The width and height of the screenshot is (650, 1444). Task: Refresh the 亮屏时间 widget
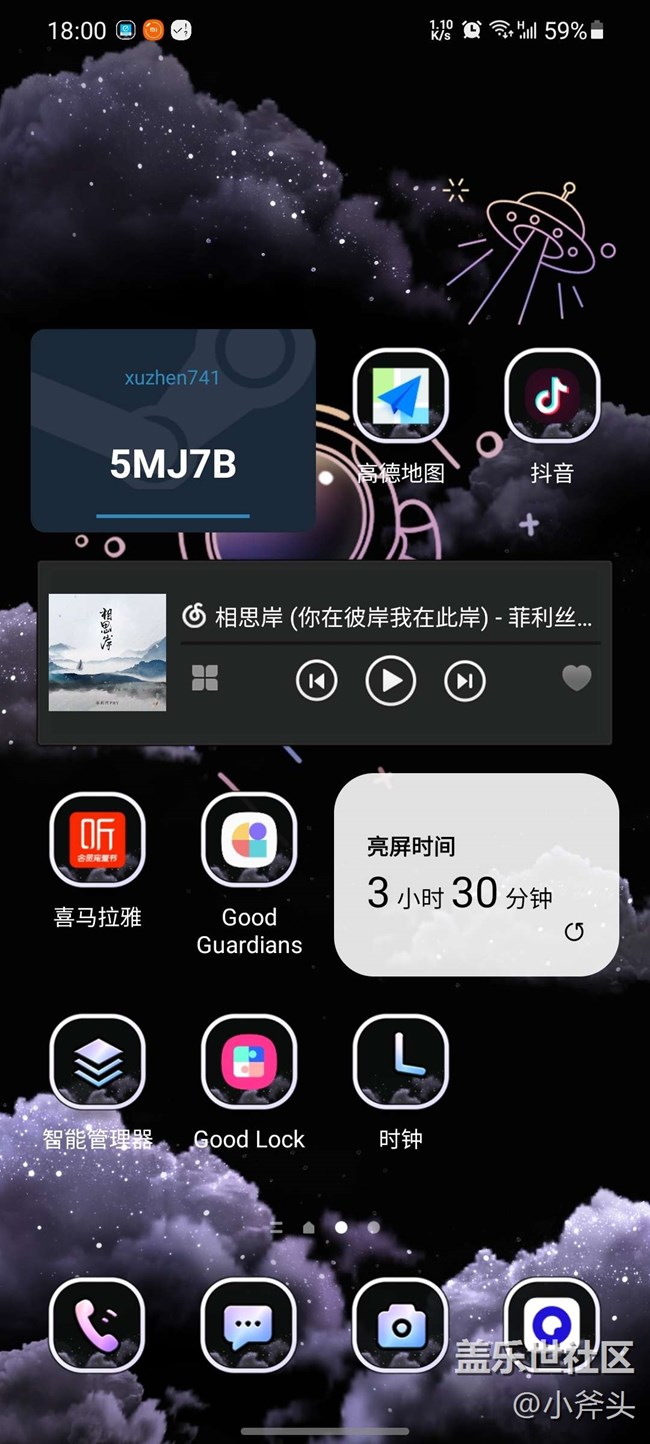click(574, 932)
